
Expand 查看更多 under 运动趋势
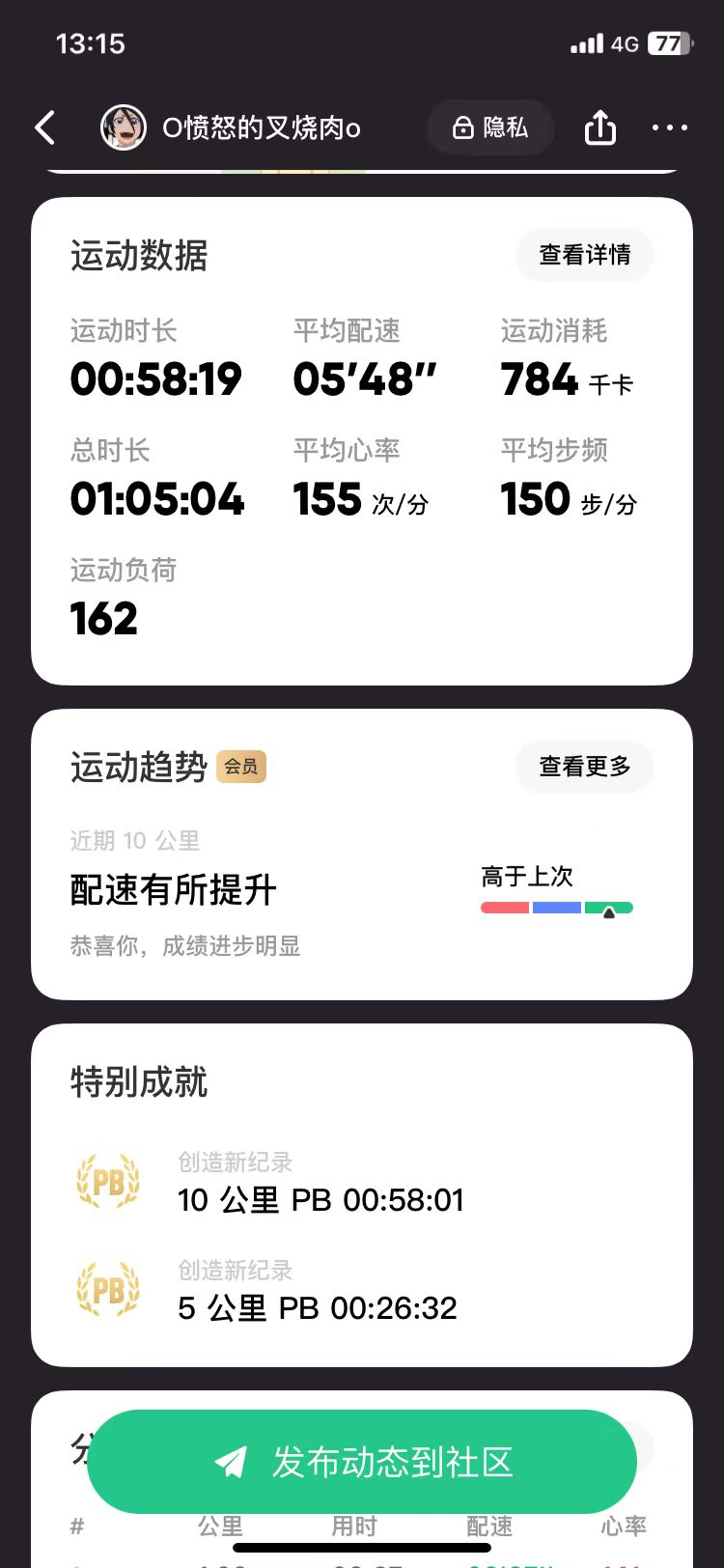tap(584, 766)
